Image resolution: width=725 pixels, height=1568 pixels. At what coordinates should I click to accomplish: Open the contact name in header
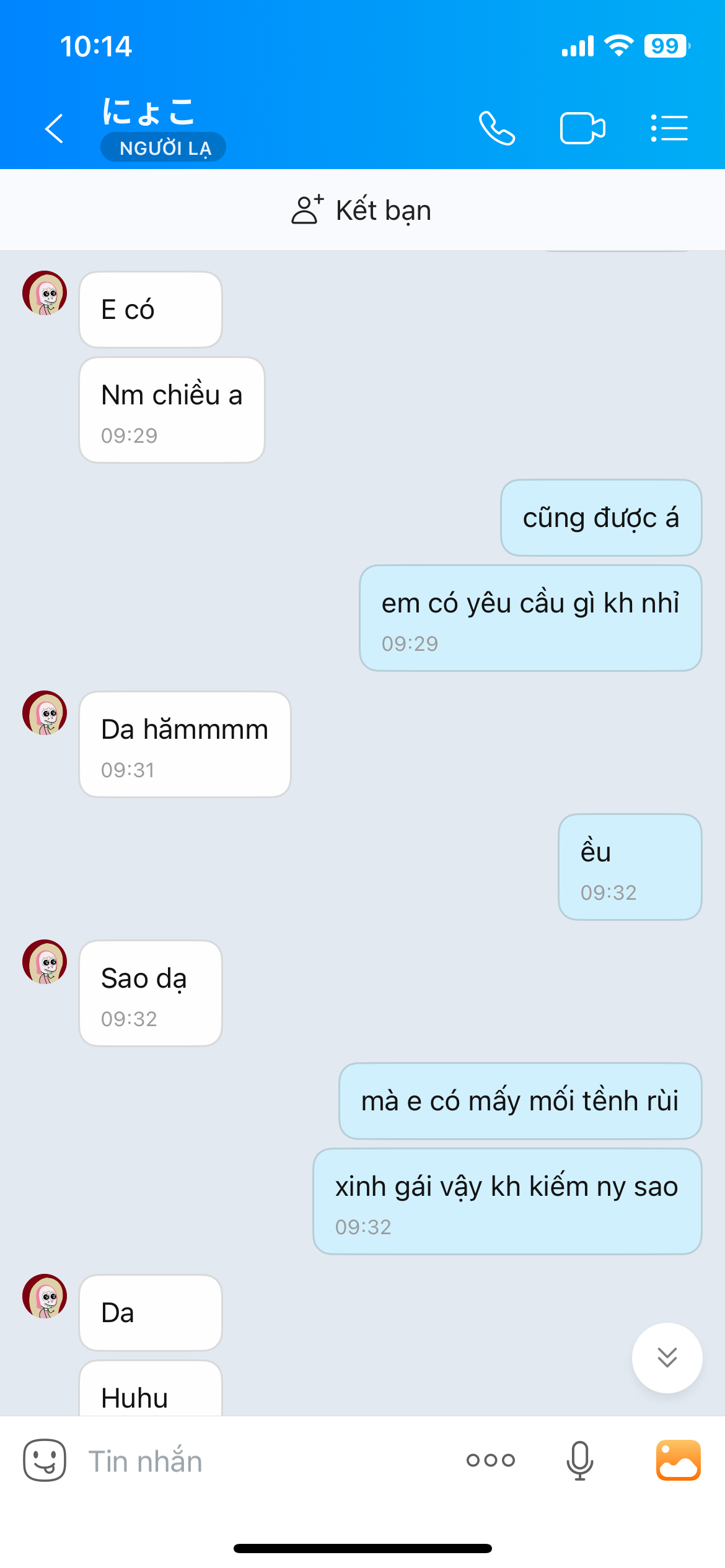[x=149, y=113]
